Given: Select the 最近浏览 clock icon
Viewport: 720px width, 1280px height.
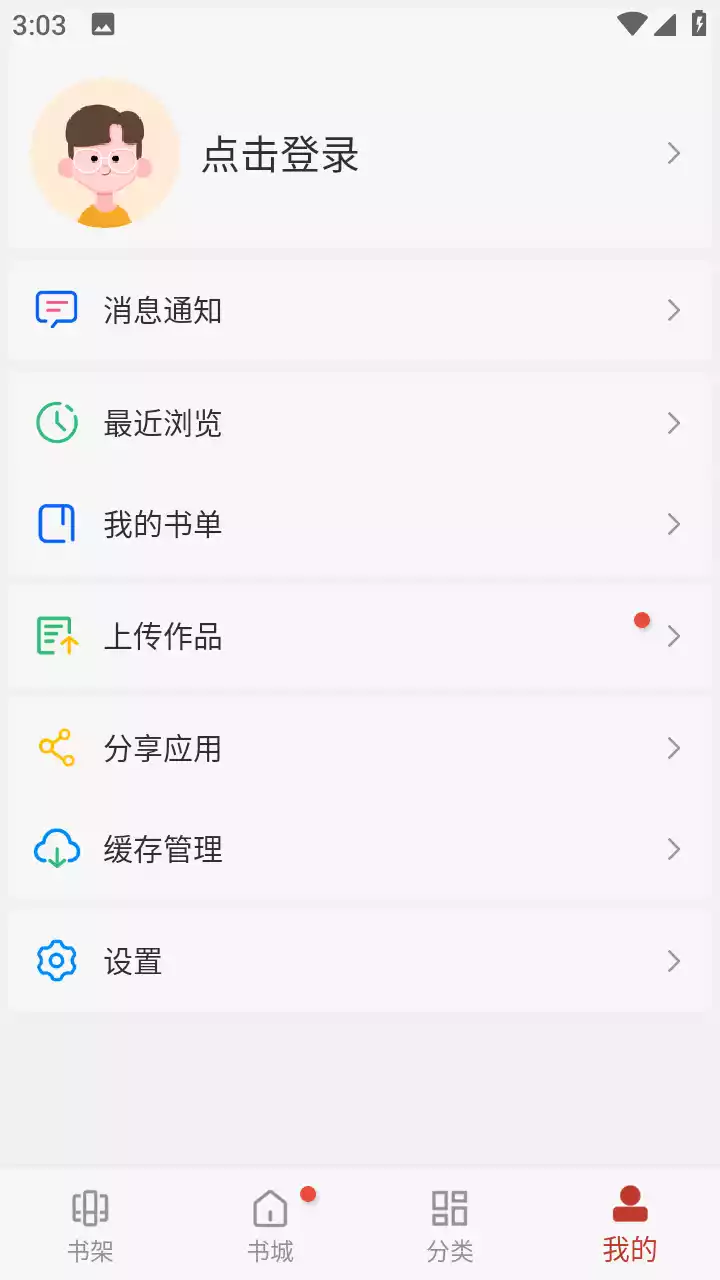Looking at the screenshot, I should [x=57, y=423].
